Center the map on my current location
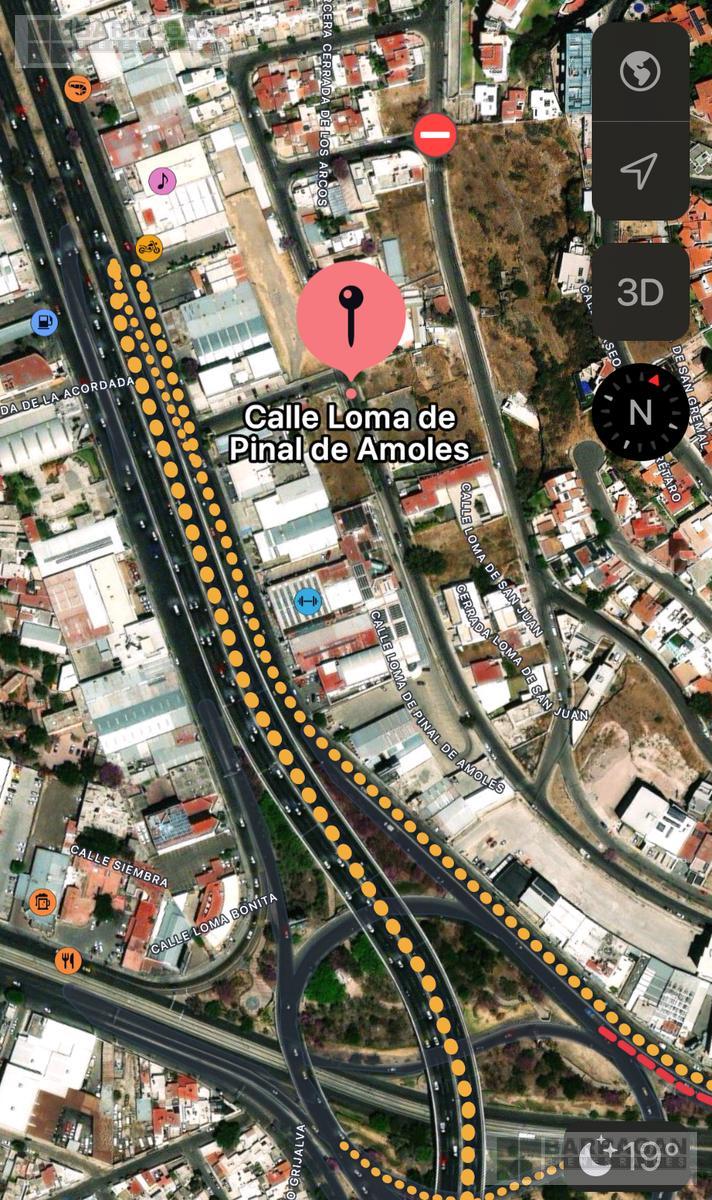 tap(640, 170)
